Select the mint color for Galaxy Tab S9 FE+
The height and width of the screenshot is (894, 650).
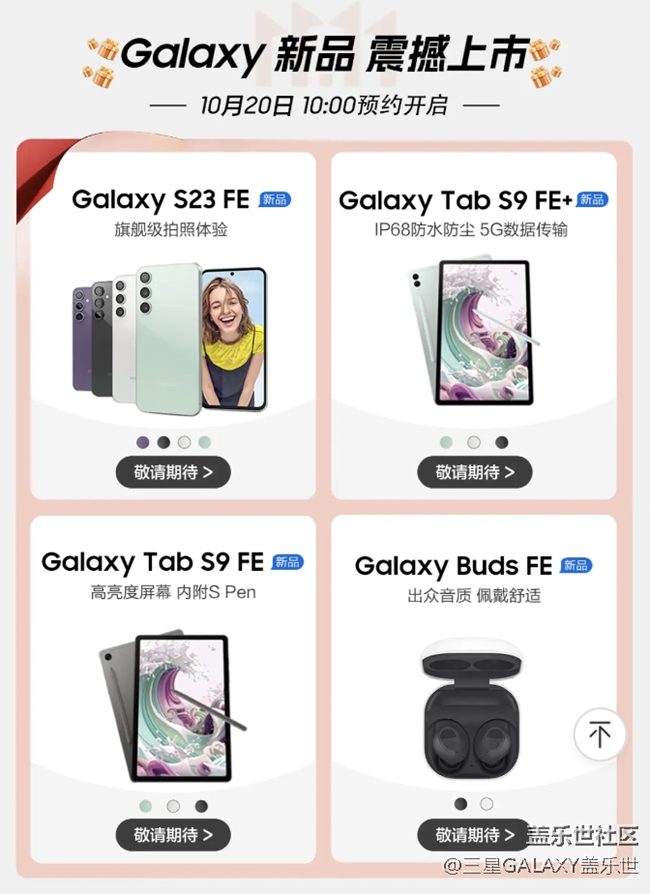pyautogui.click(x=446, y=442)
